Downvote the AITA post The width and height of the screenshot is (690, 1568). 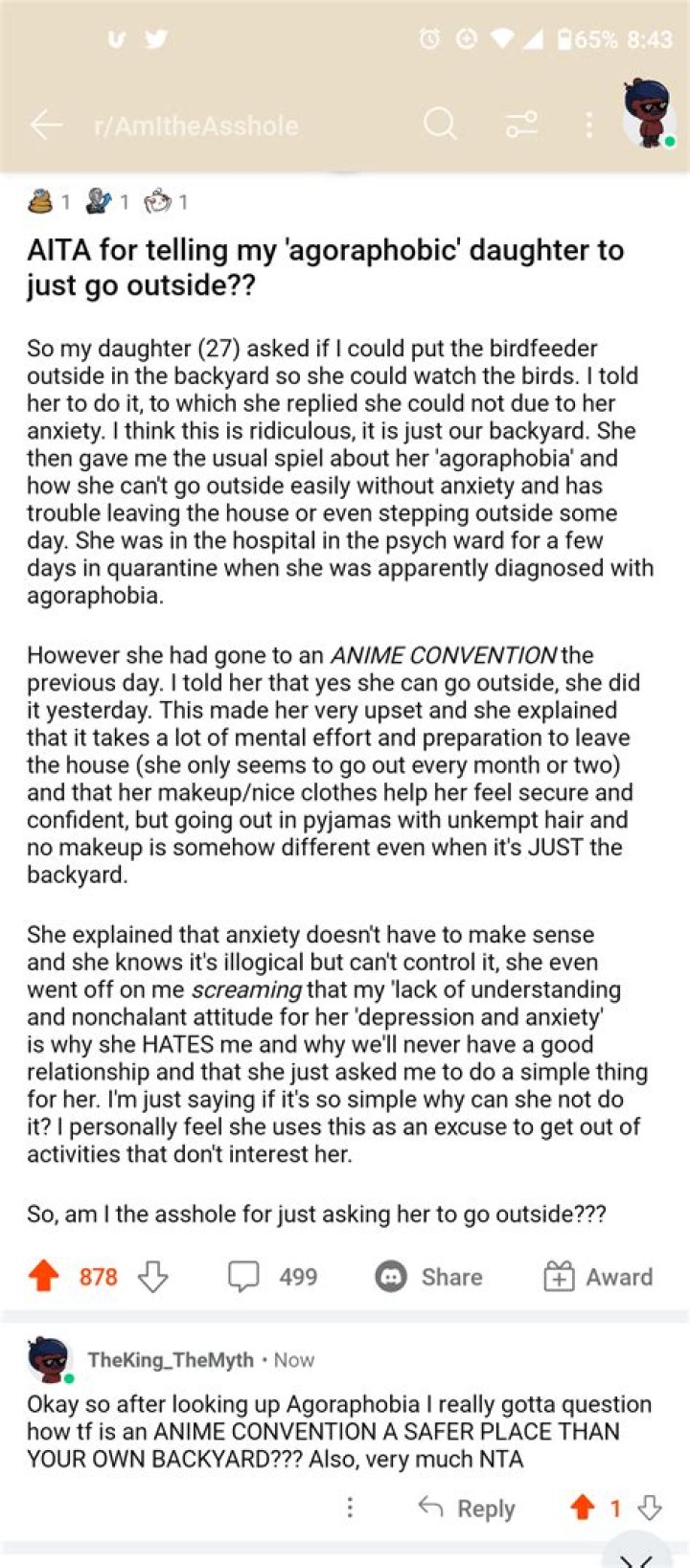[153, 1276]
